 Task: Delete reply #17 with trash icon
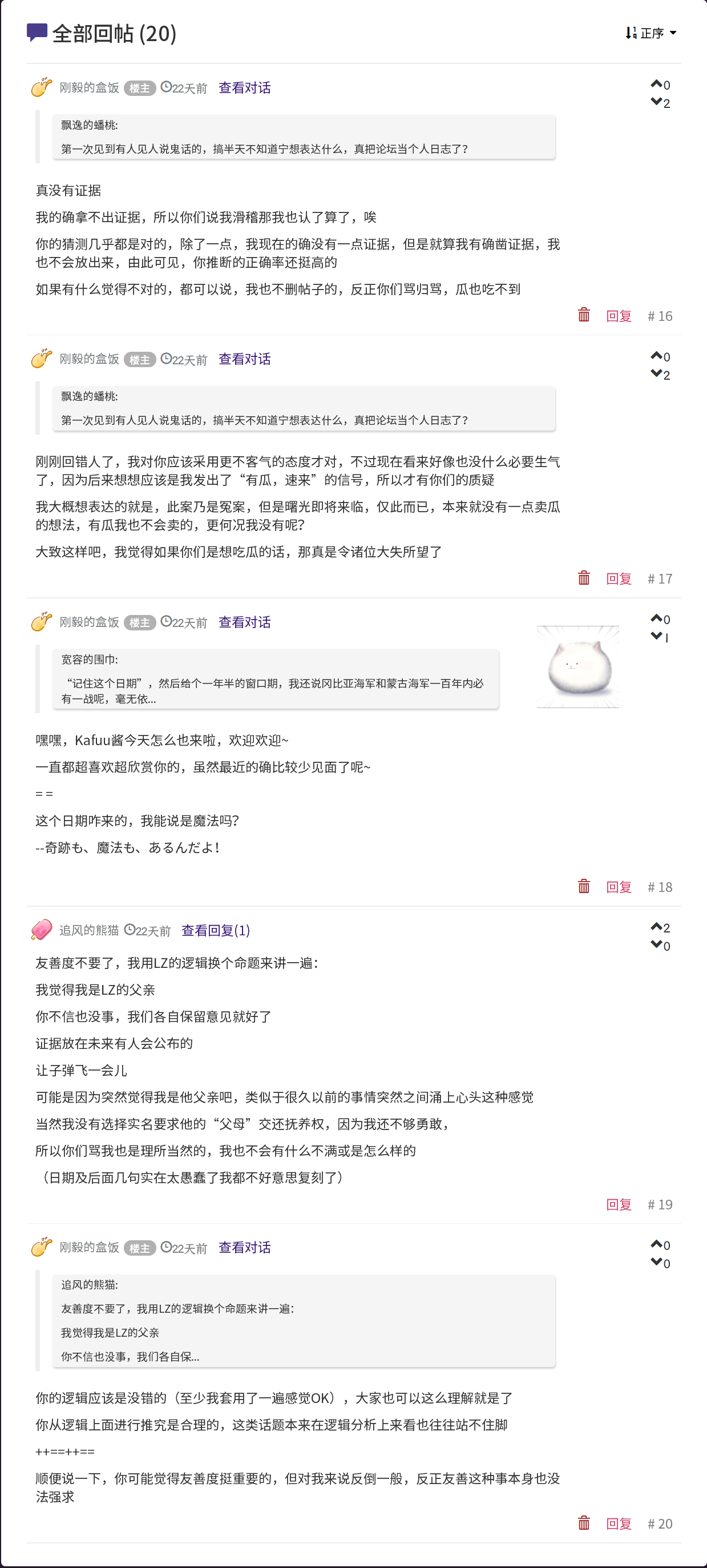pos(584,578)
